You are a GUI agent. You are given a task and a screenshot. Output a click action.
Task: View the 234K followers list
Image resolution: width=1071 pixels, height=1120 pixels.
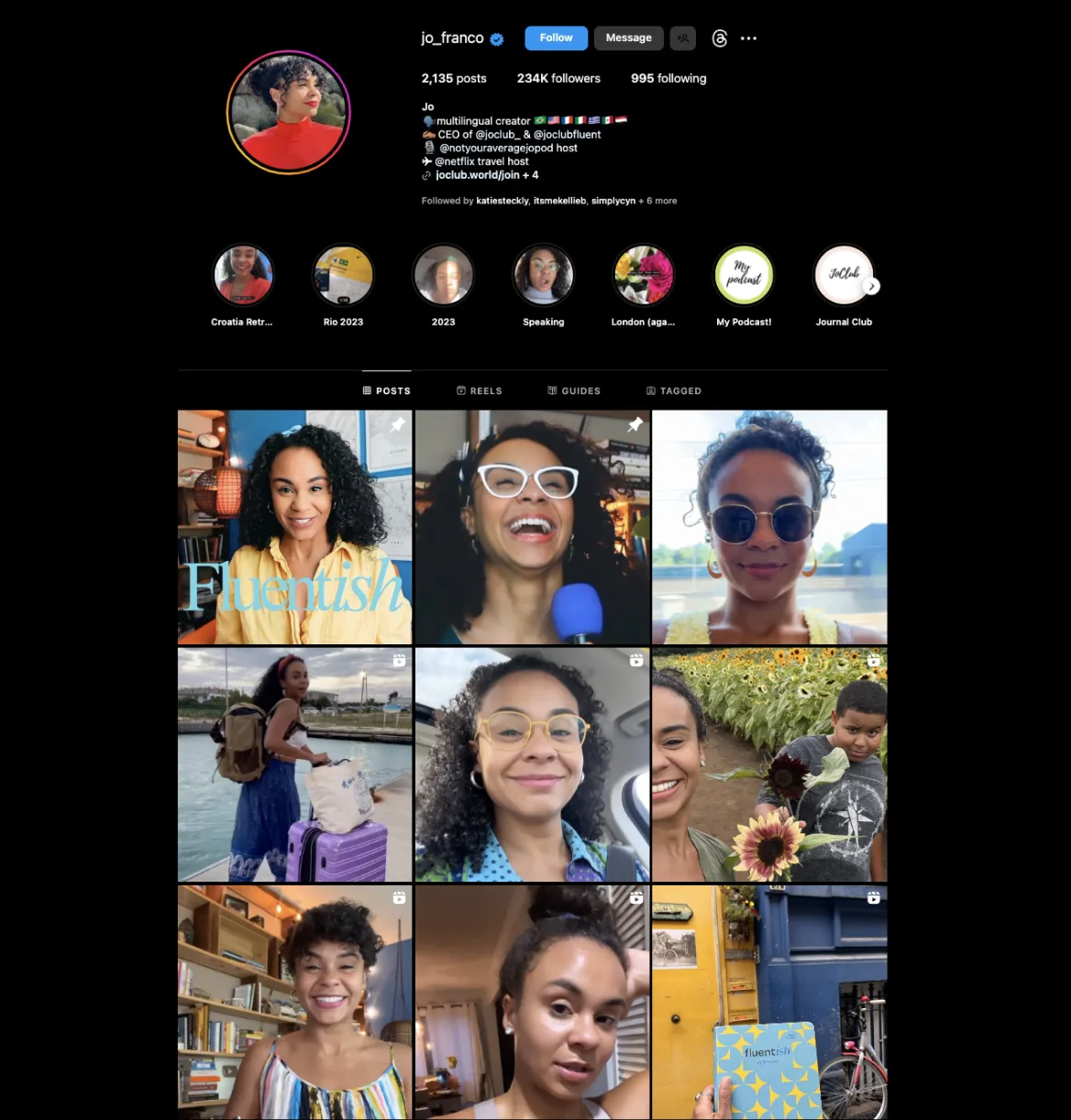(x=558, y=79)
